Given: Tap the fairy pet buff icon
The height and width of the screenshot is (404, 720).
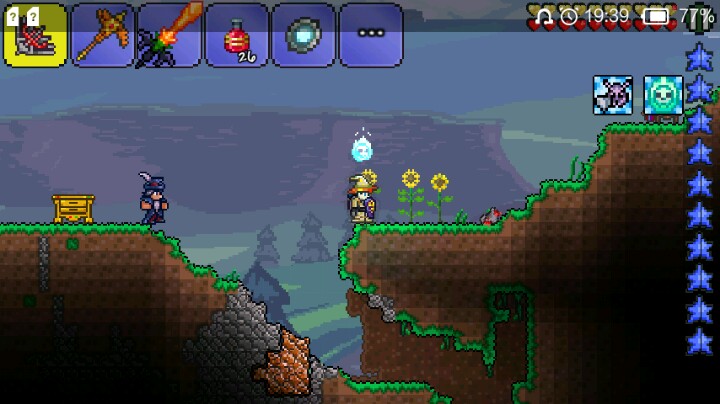Looking at the screenshot, I should pos(612,95).
